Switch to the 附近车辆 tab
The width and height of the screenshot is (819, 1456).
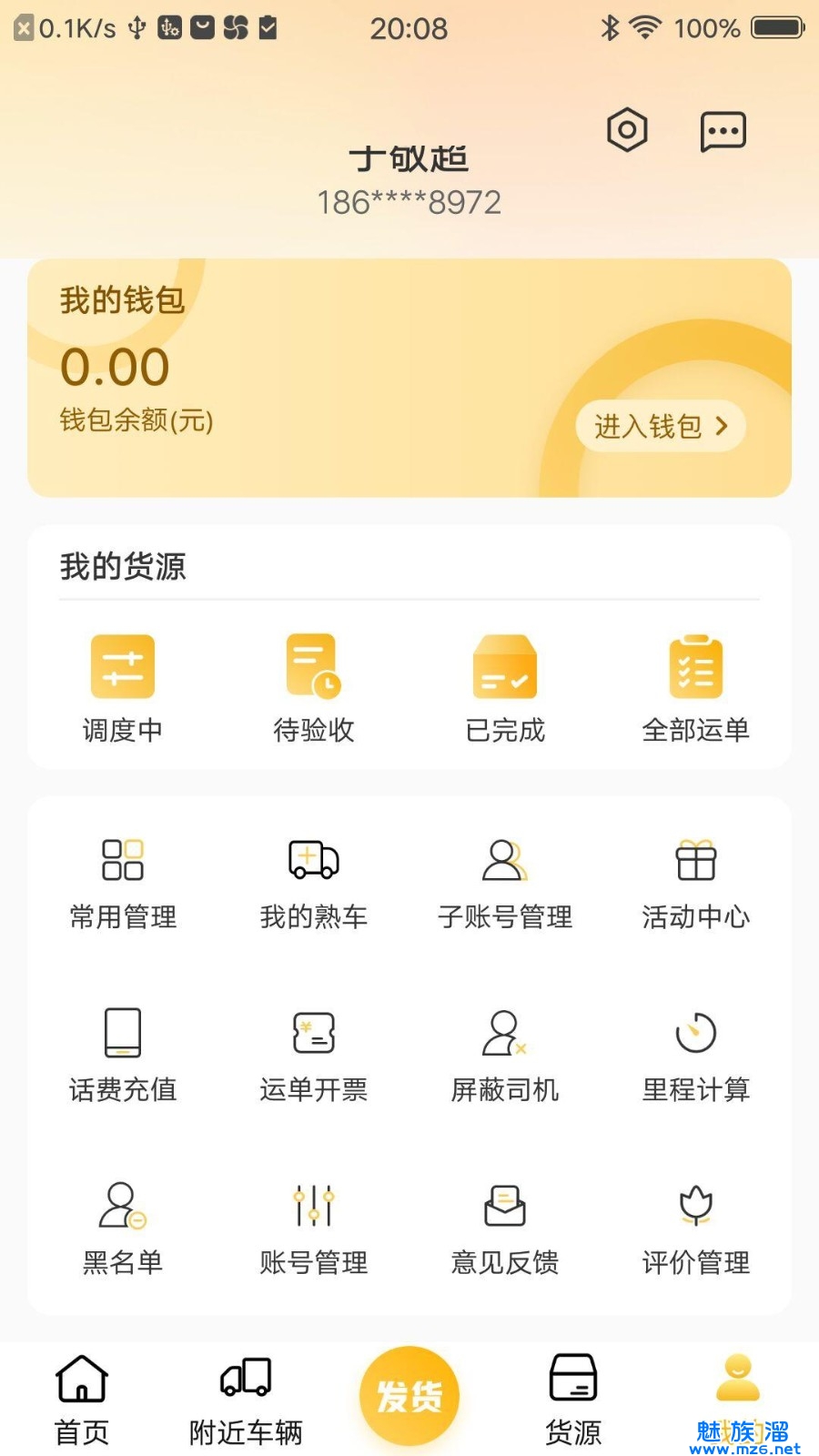246,1400
